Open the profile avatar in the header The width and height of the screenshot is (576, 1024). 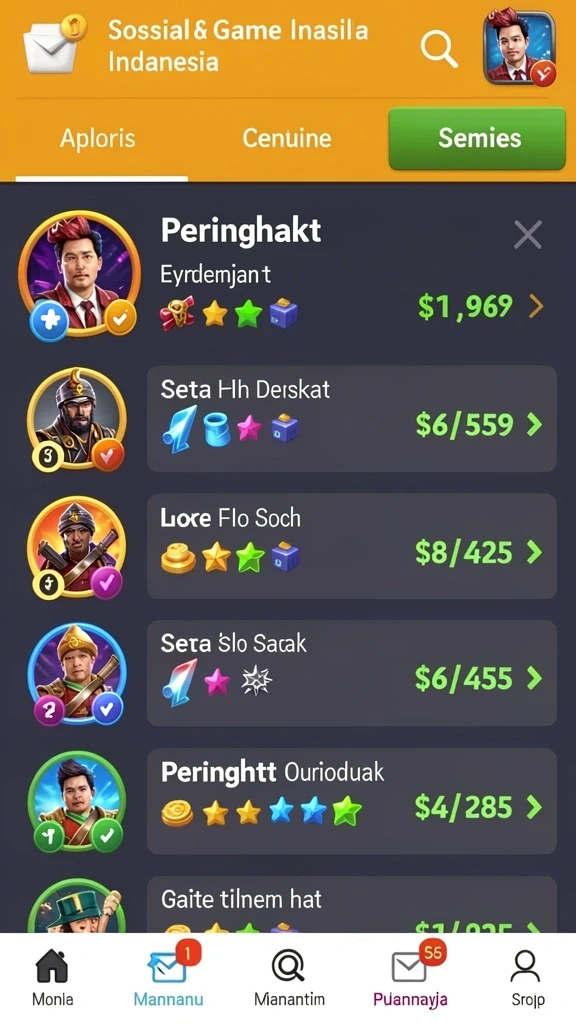pos(519,48)
